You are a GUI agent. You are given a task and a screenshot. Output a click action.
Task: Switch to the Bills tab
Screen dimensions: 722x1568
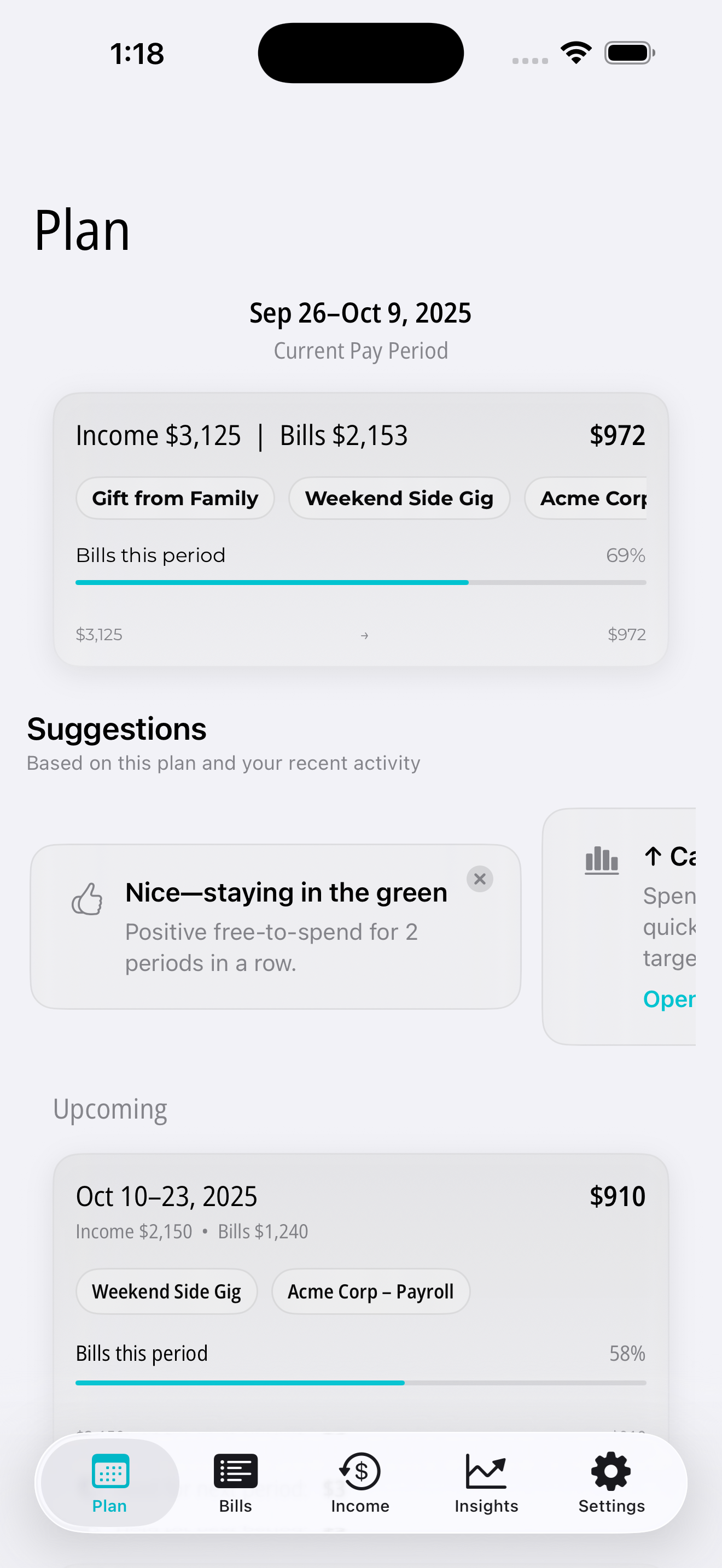coord(235,1483)
